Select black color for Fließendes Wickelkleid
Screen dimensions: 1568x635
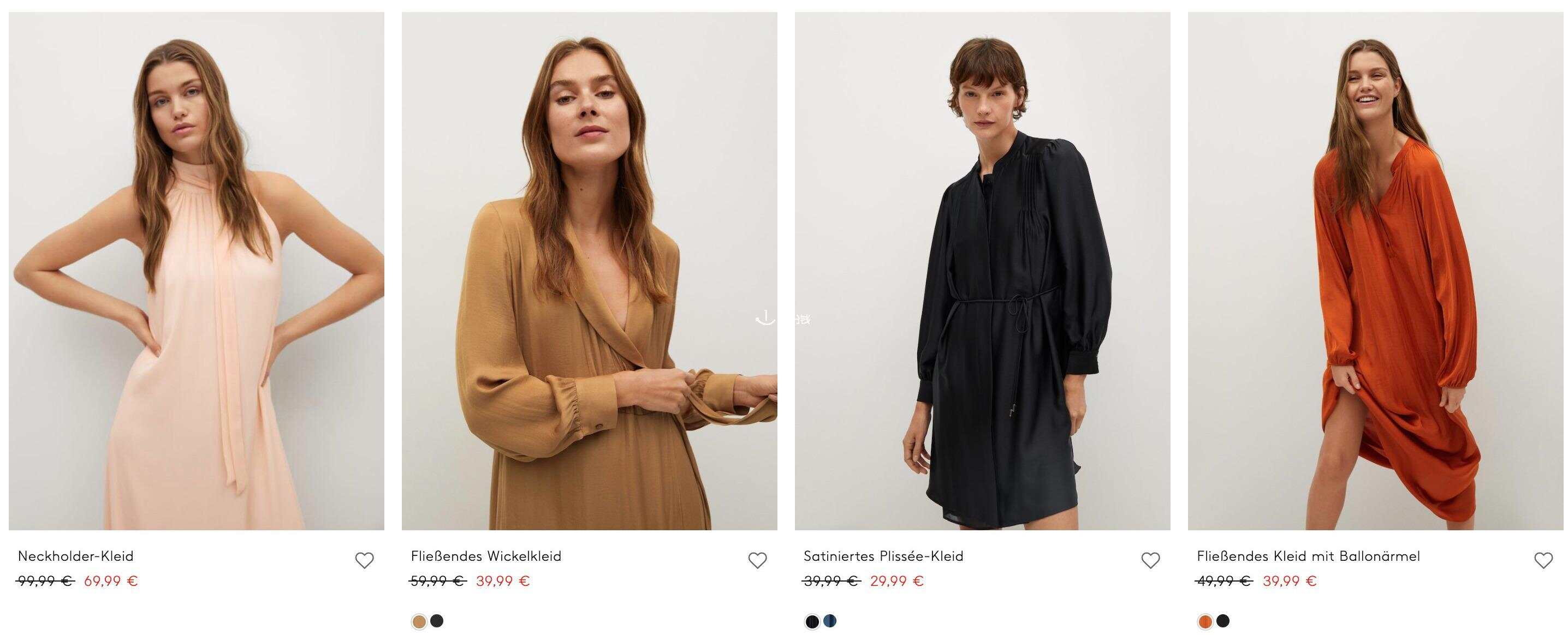coord(437,621)
